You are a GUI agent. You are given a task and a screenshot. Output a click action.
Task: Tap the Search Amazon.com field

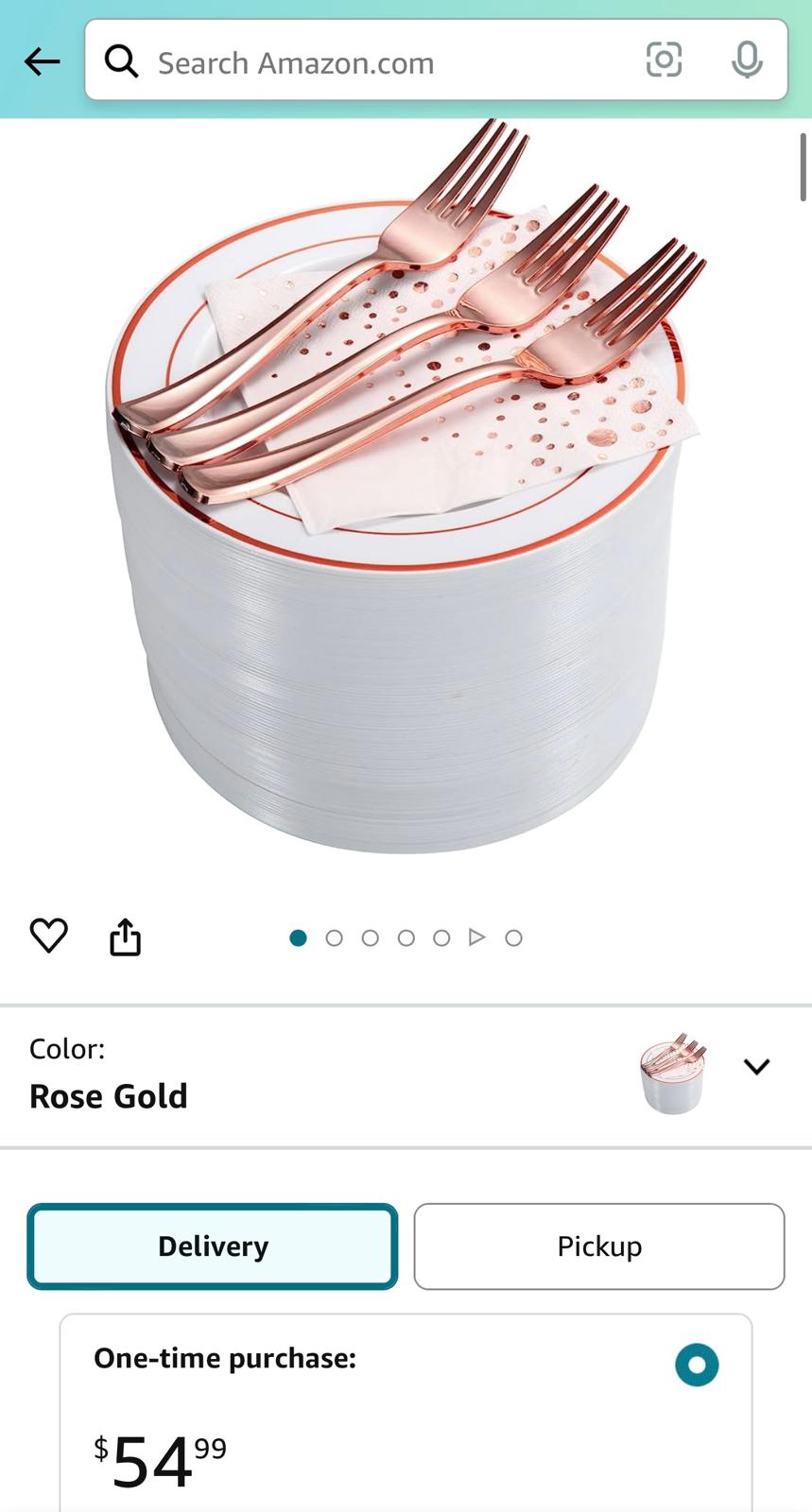pyautogui.click(x=378, y=62)
